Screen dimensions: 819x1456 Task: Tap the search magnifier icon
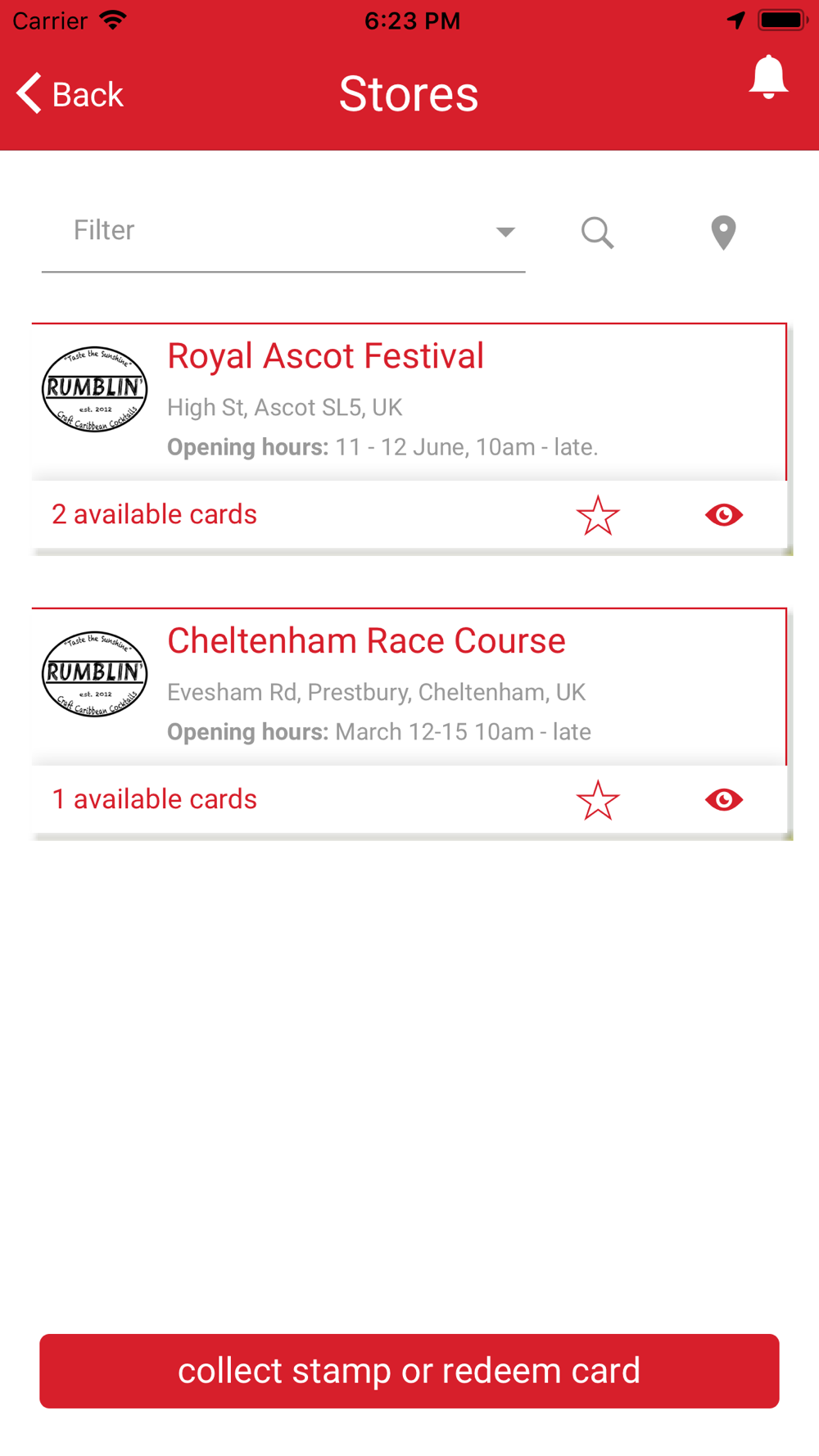pyautogui.click(x=598, y=233)
